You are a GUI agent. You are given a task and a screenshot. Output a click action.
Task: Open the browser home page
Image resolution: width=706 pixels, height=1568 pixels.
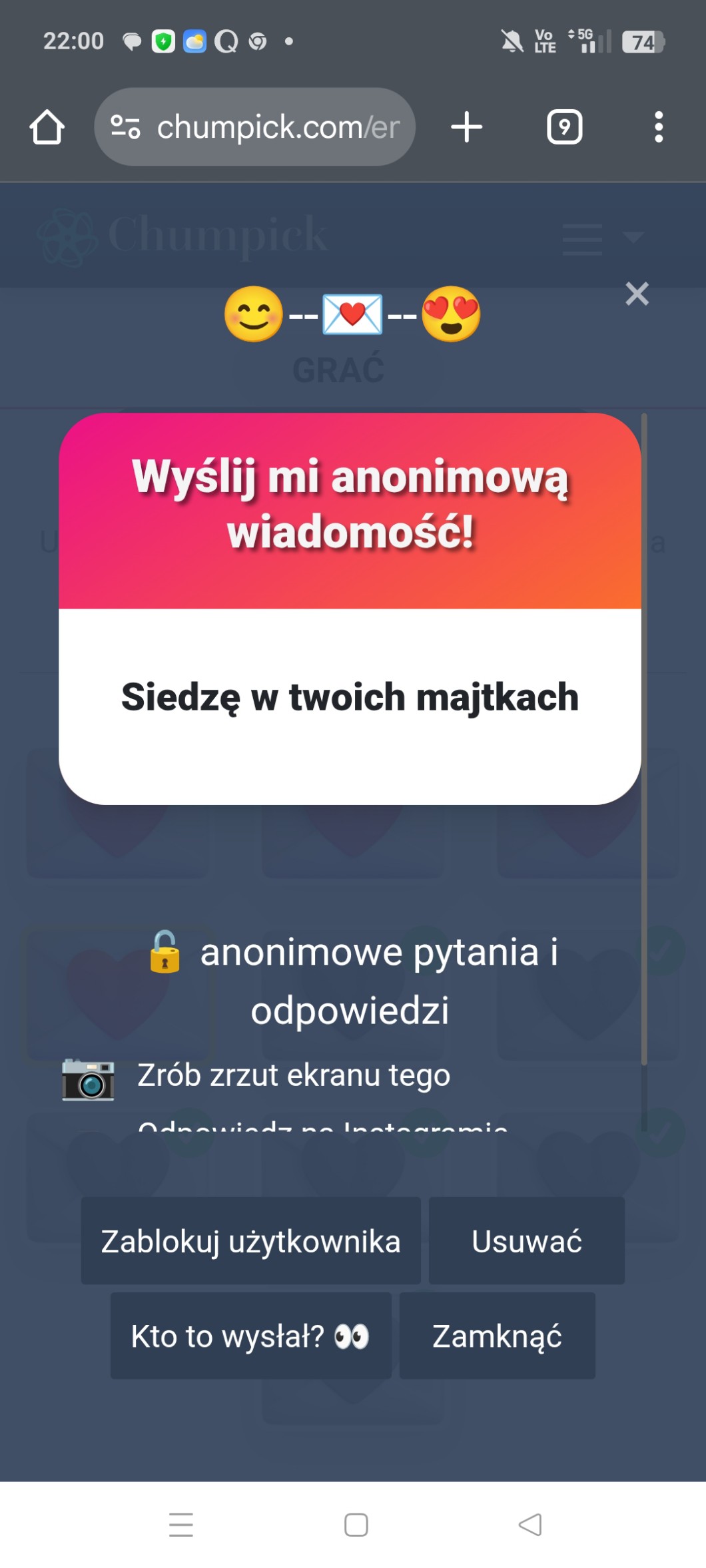pyautogui.click(x=47, y=127)
